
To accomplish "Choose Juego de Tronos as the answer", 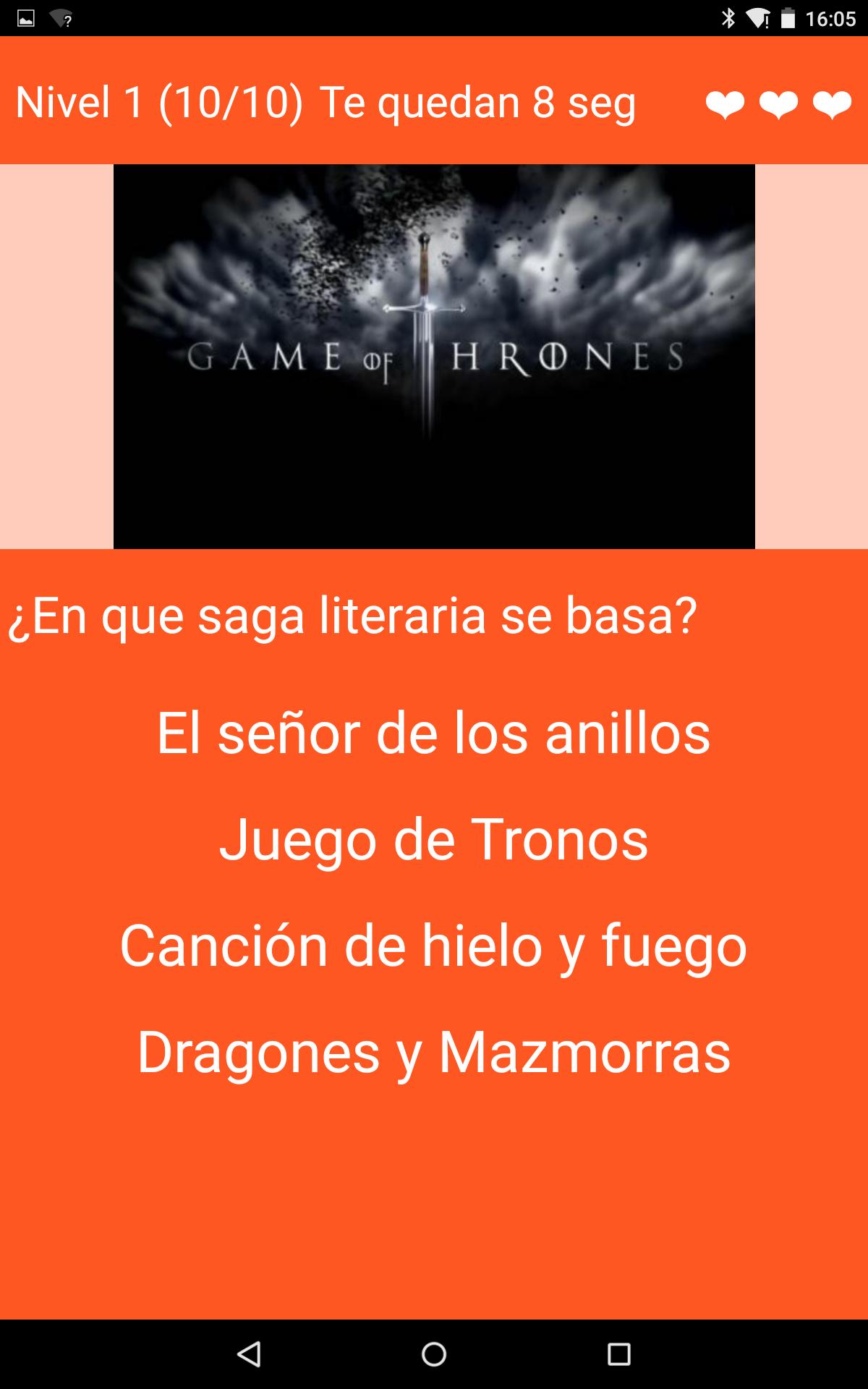I will pos(433,839).
